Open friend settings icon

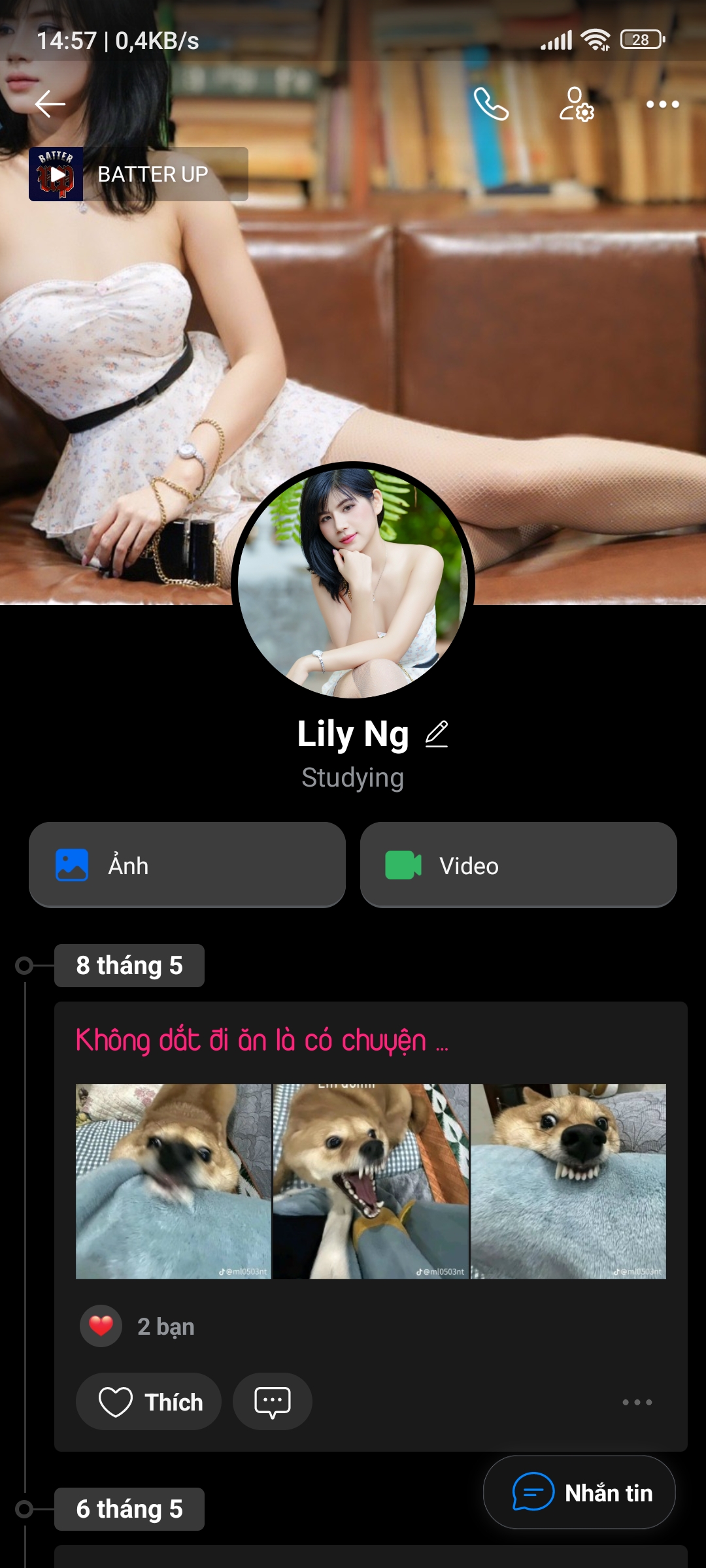pyautogui.click(x=576, y=104)
